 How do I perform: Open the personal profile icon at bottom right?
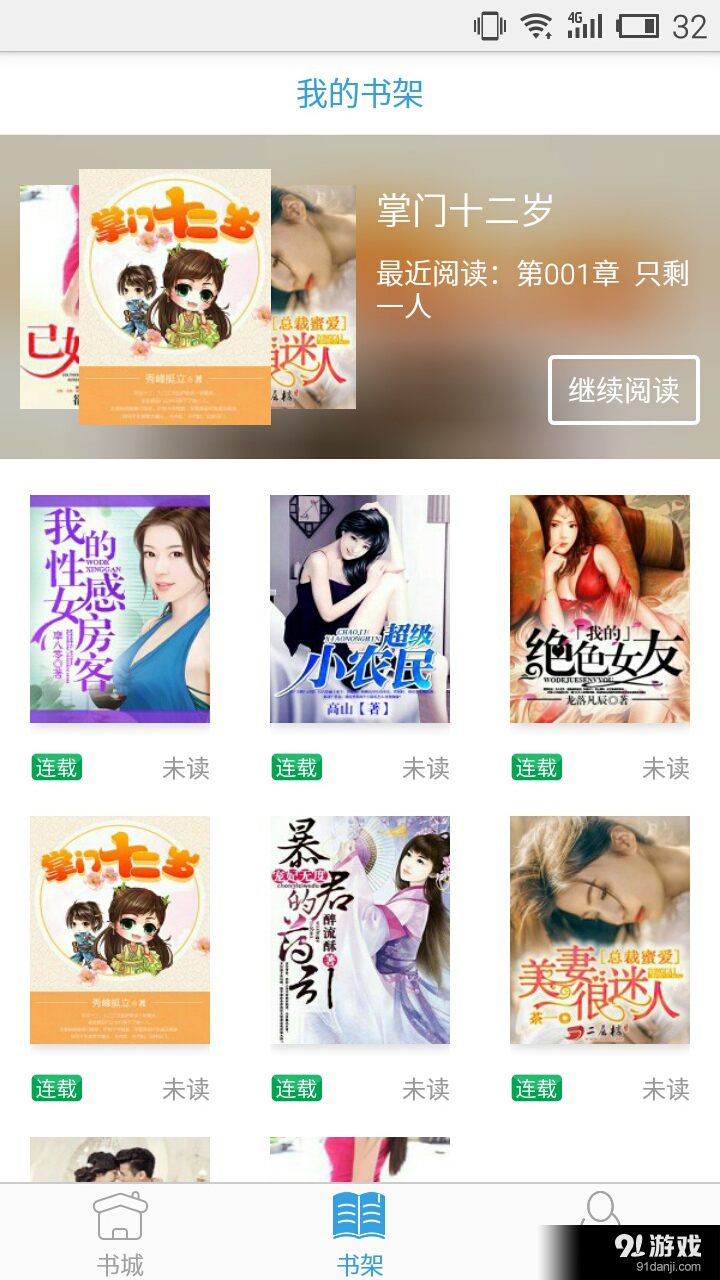point(600,1212)
